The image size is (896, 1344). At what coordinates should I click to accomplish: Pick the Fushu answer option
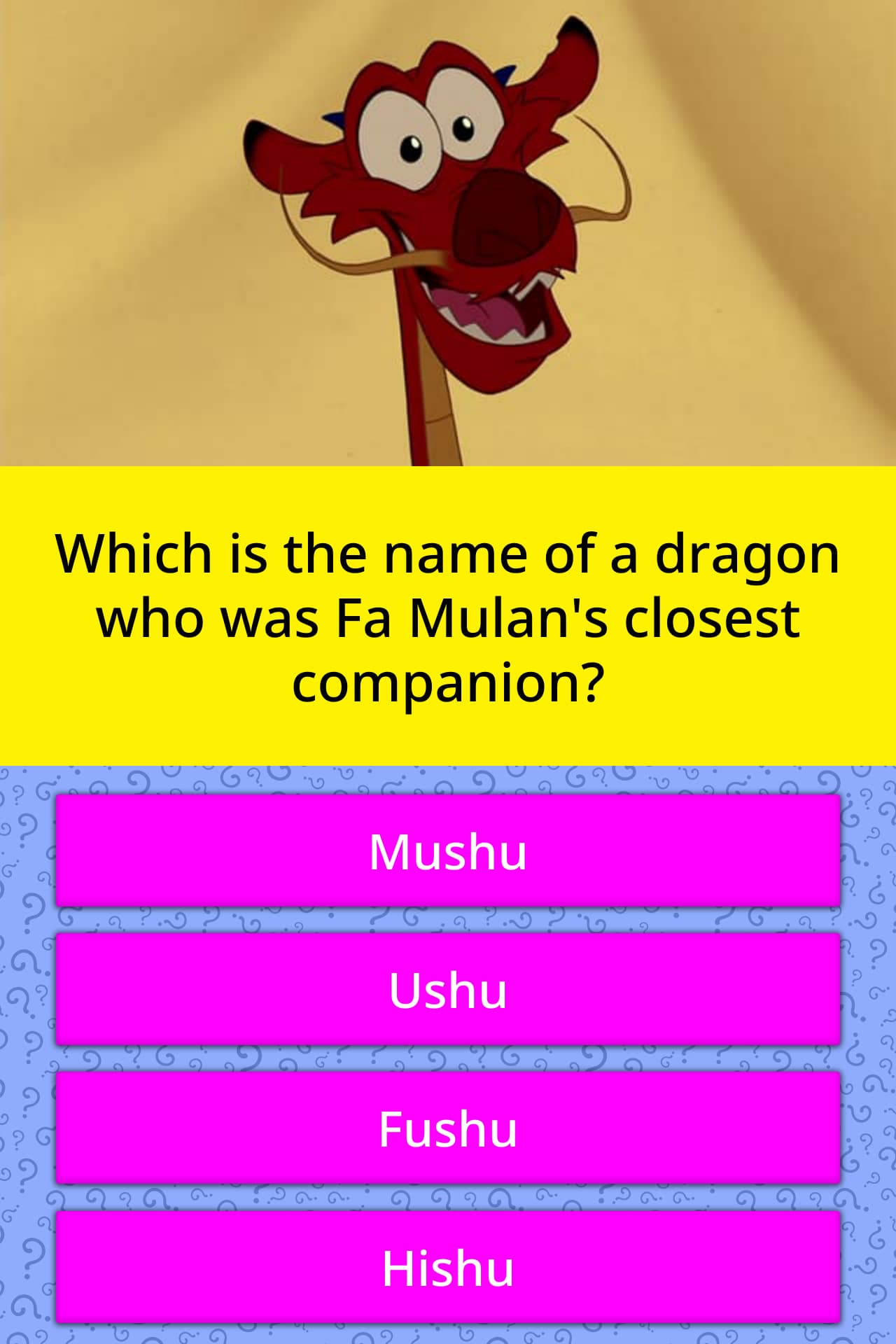click(x=448, y=1128)
